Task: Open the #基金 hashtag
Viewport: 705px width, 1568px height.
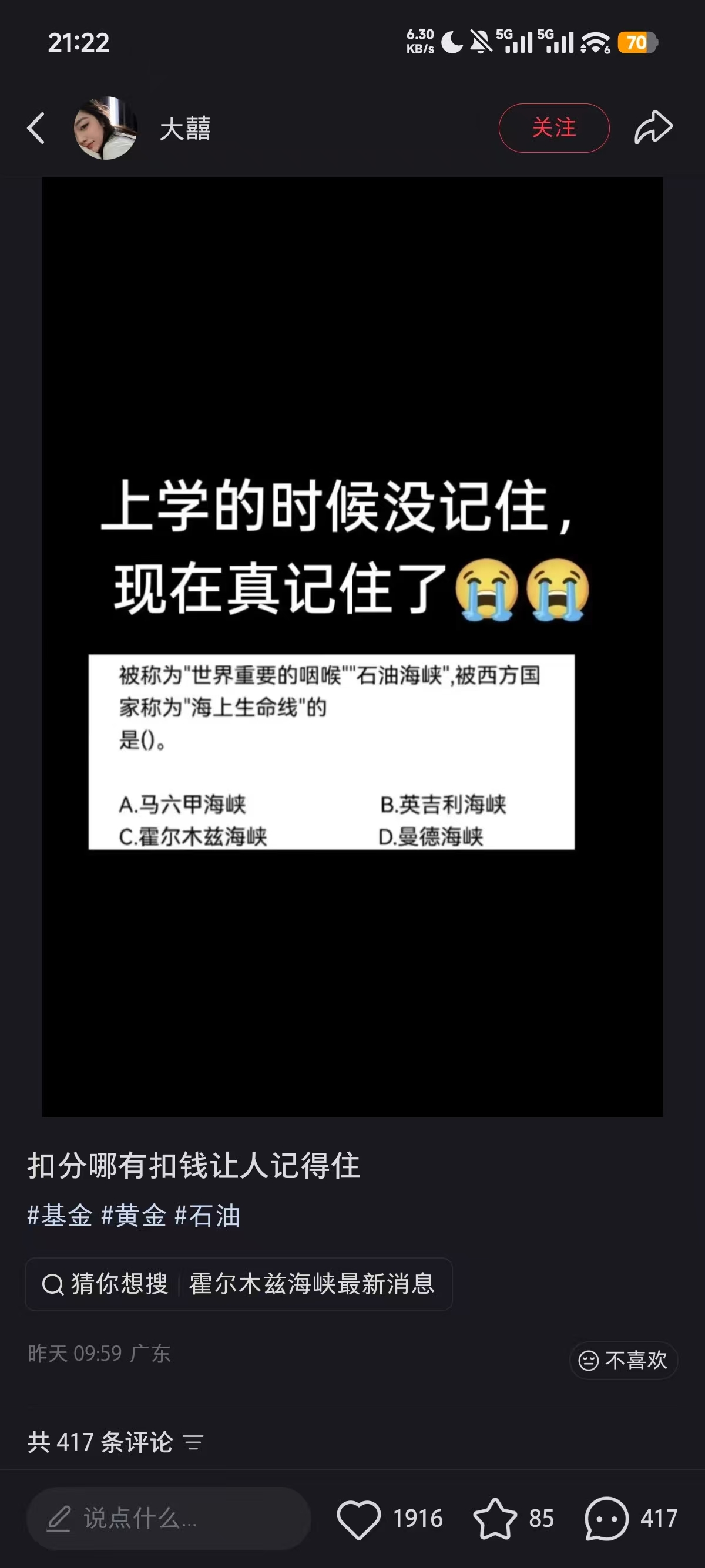Action: coord(60,1216)
